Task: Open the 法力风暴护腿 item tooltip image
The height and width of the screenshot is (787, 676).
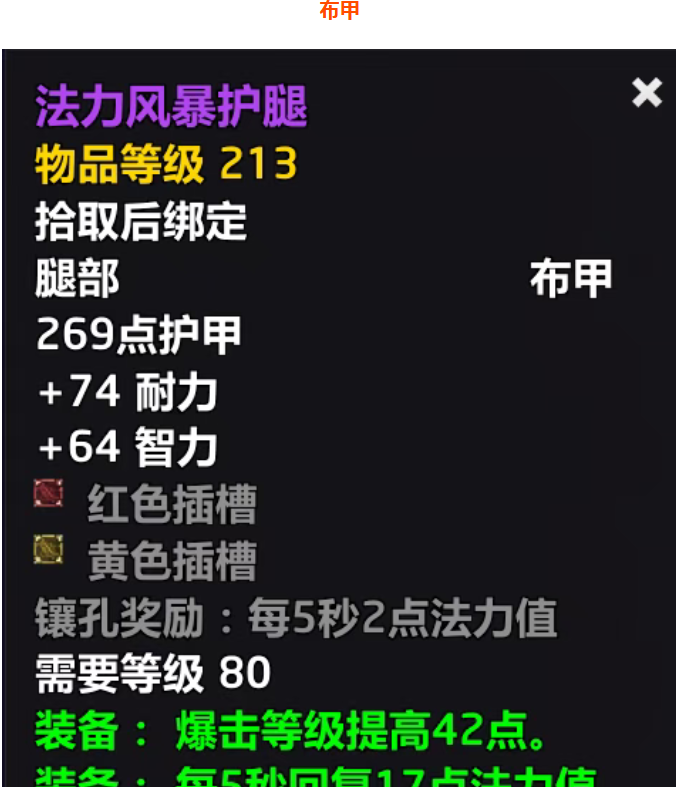Action: coord(338,420)
